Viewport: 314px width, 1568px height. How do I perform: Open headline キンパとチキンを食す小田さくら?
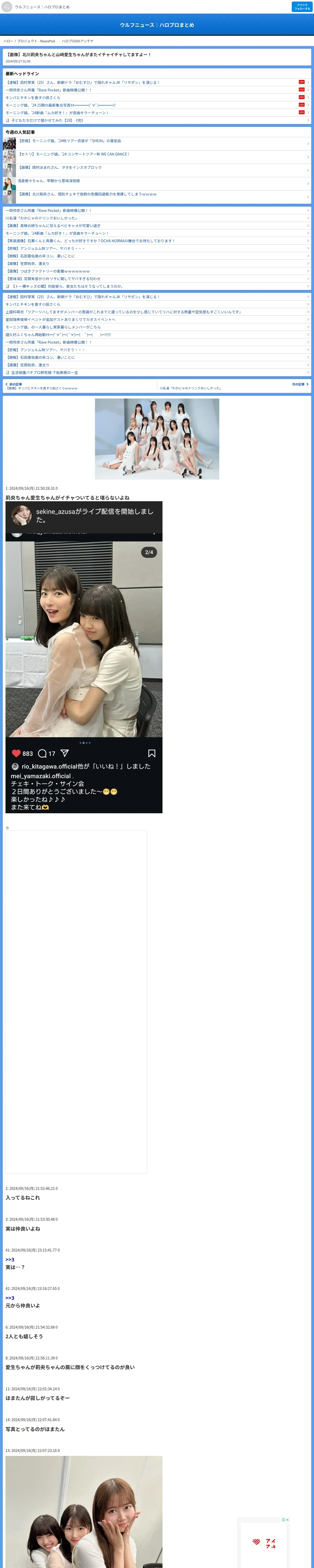33,97
